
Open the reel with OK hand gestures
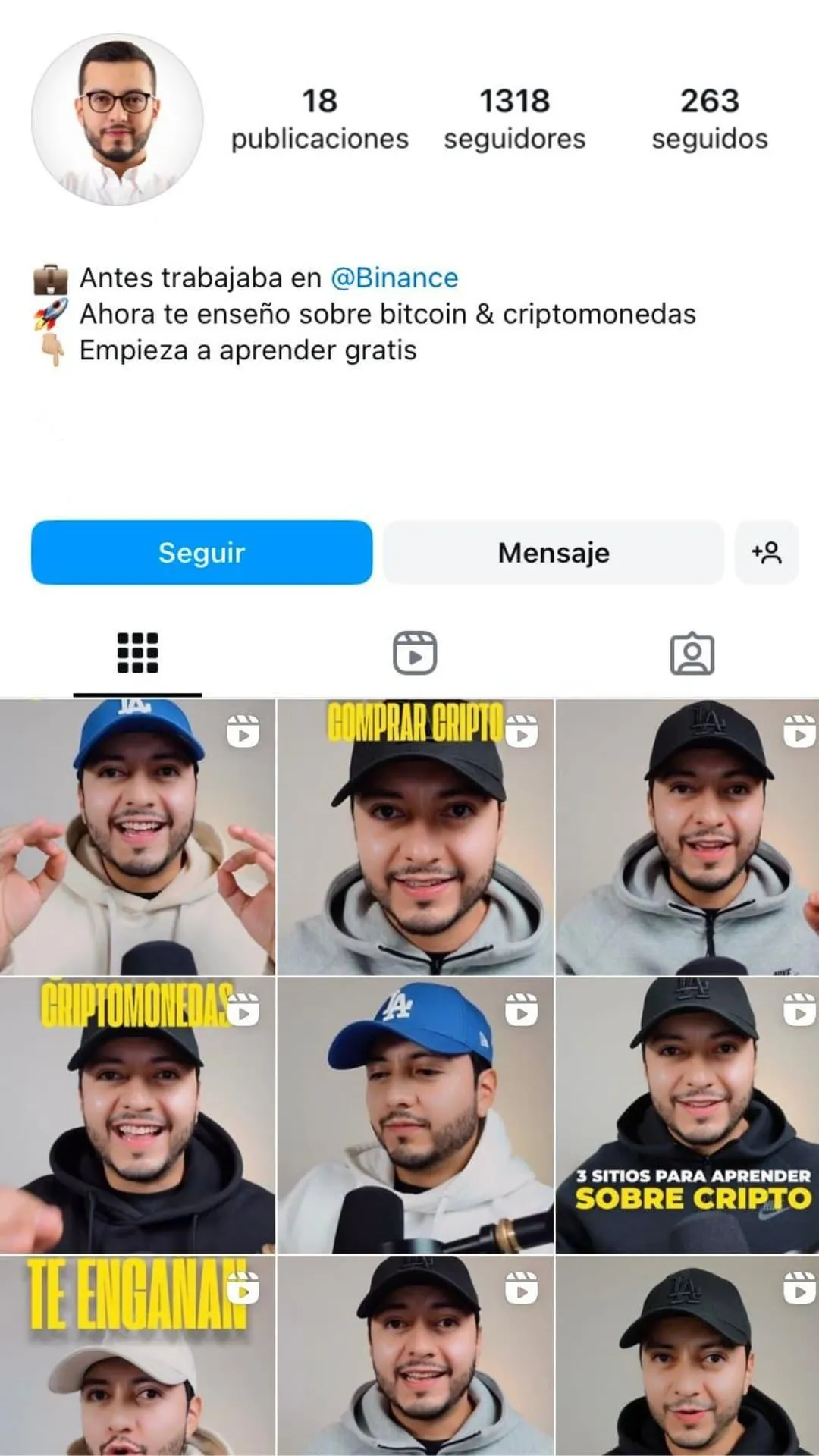[x=137, y=837]
